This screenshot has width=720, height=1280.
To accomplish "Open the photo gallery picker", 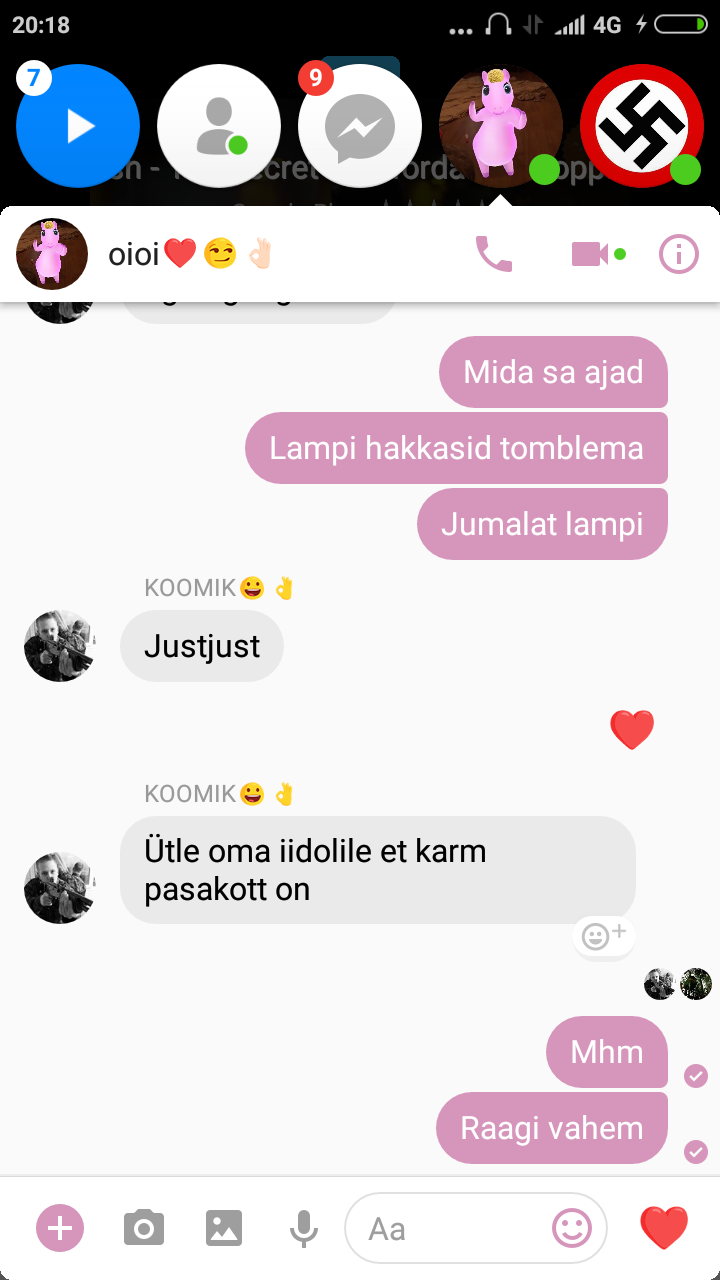I will click(x=224, y=1228).
